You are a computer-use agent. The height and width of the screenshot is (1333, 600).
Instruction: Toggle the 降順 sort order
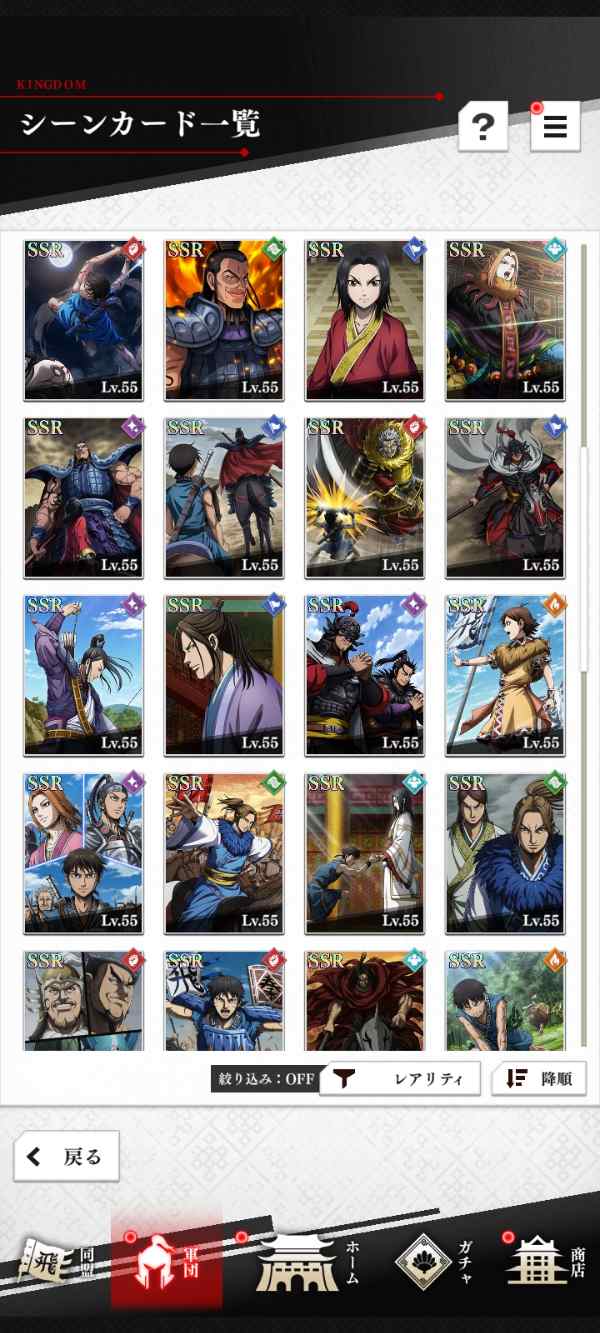pyautogui.click(x=539, y=1079)
